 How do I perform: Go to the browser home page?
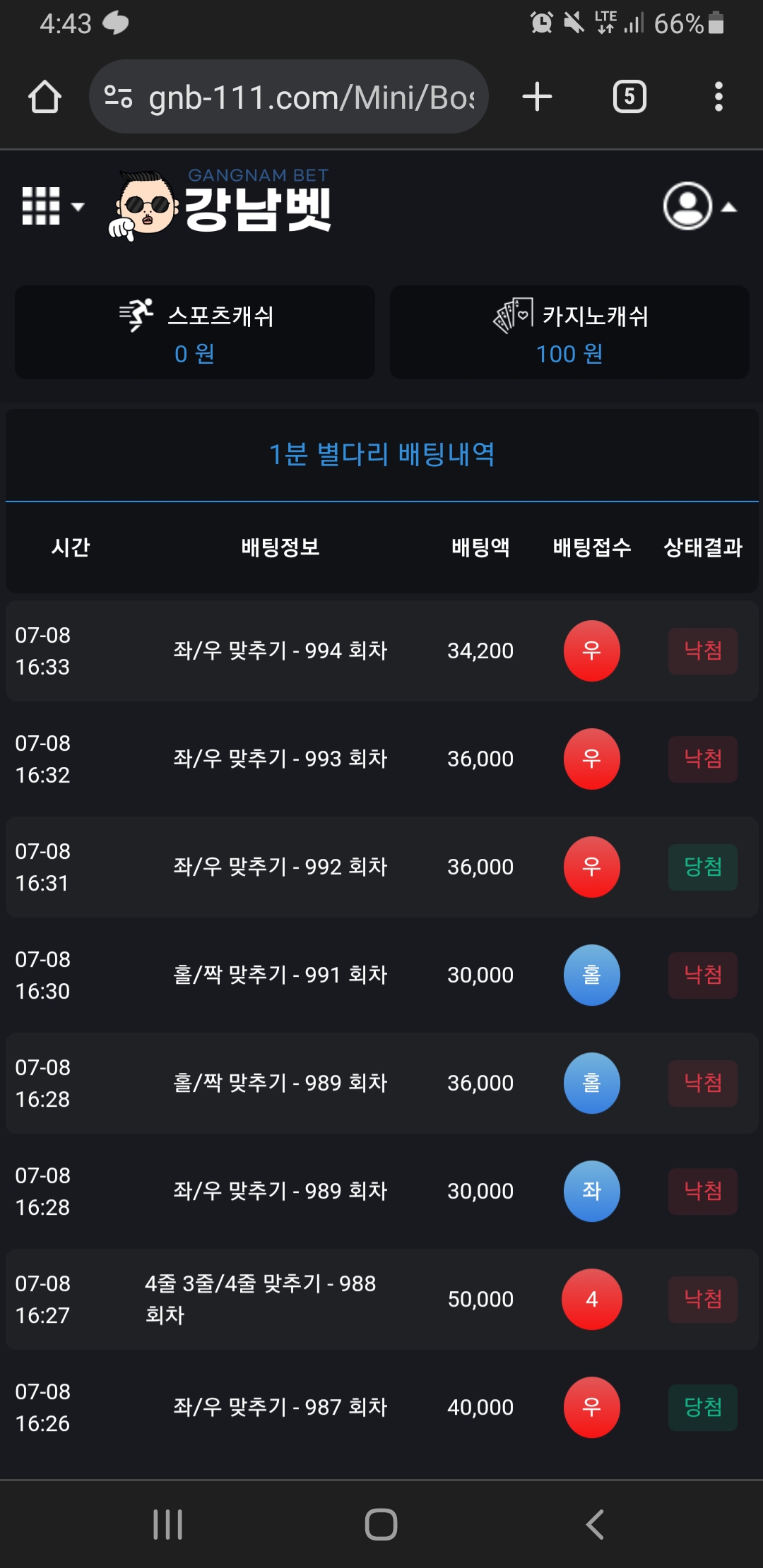point(45,97)
